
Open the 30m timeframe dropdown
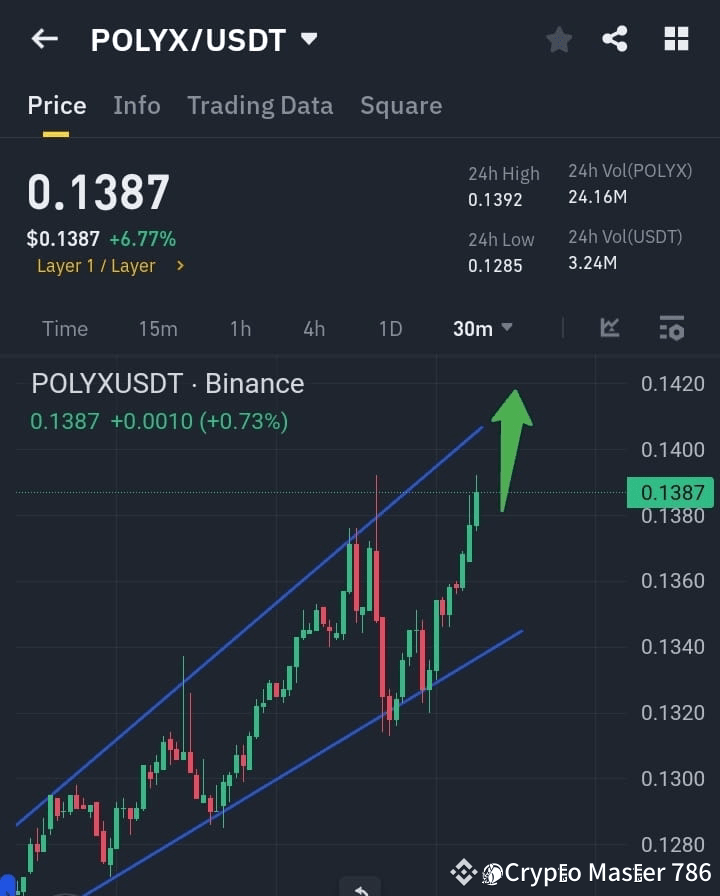click(483, 327)
